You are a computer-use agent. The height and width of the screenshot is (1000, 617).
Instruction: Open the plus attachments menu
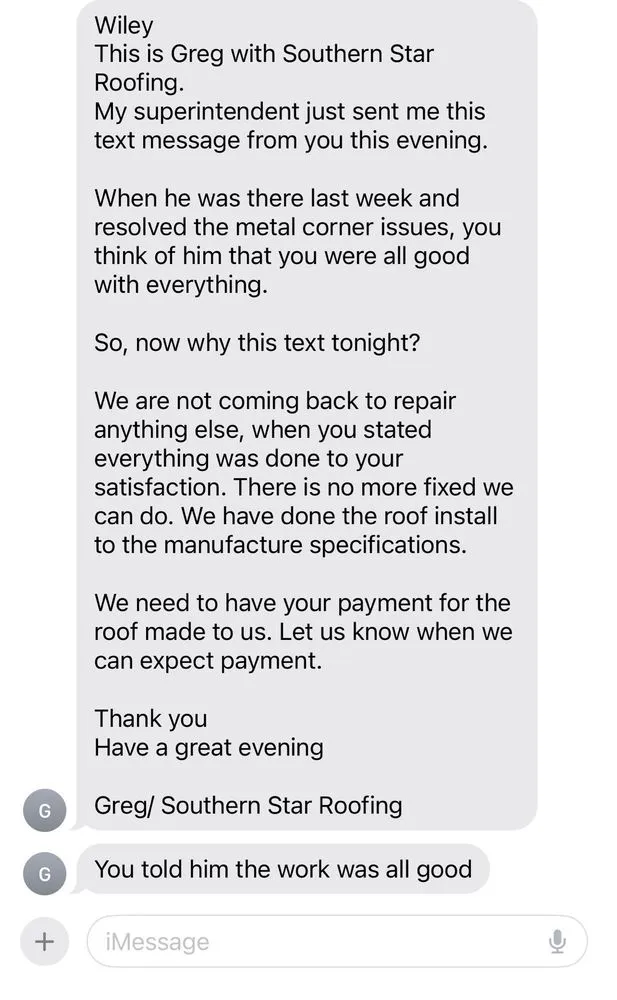click(x=44, y=941)
